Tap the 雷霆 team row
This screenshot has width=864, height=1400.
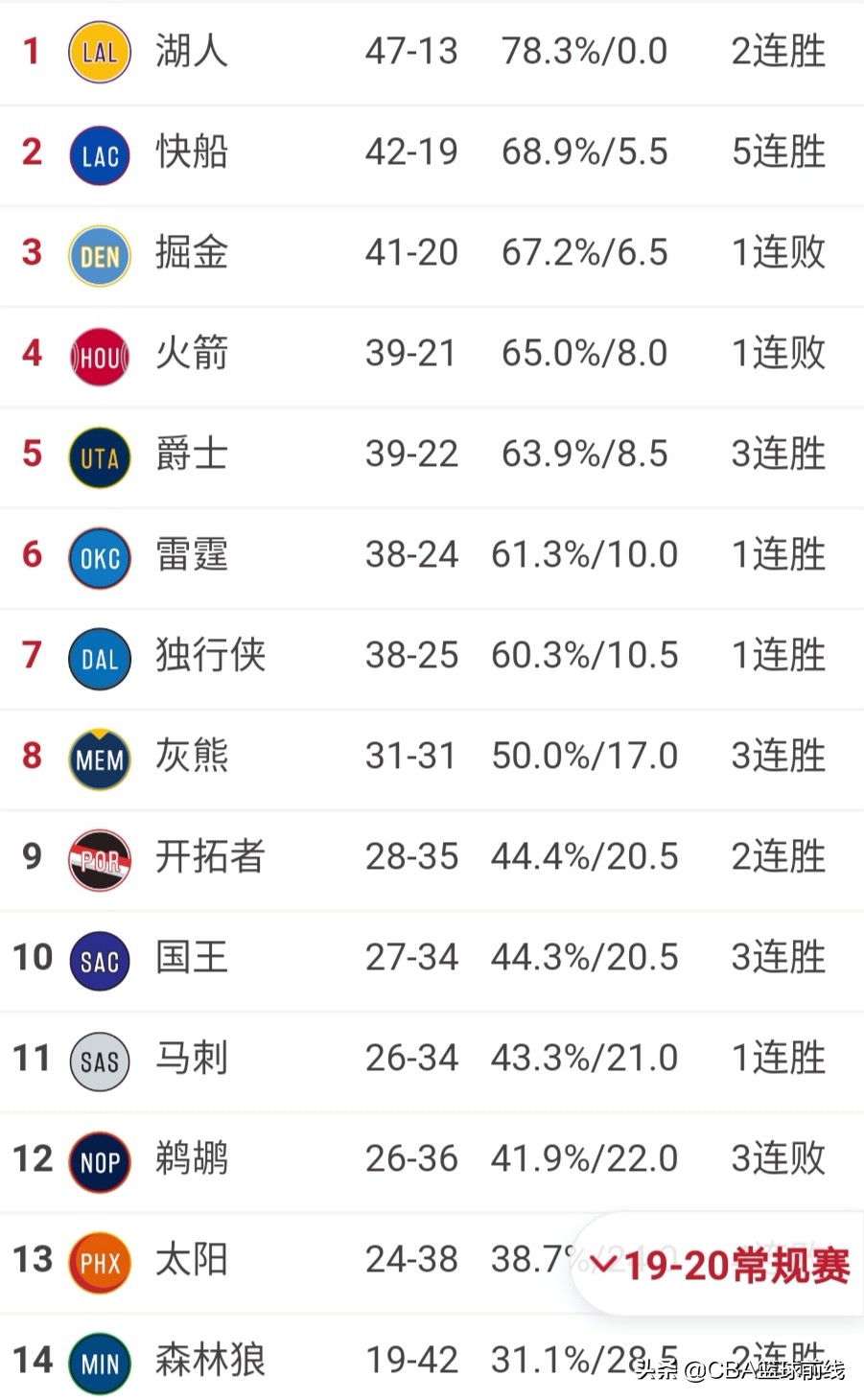coord(432,555)
